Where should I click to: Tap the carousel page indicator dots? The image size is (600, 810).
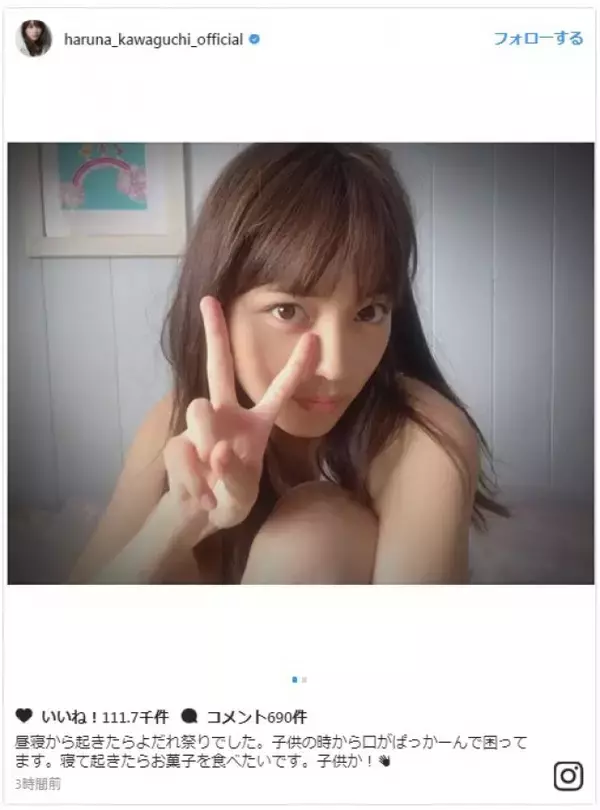300,679
